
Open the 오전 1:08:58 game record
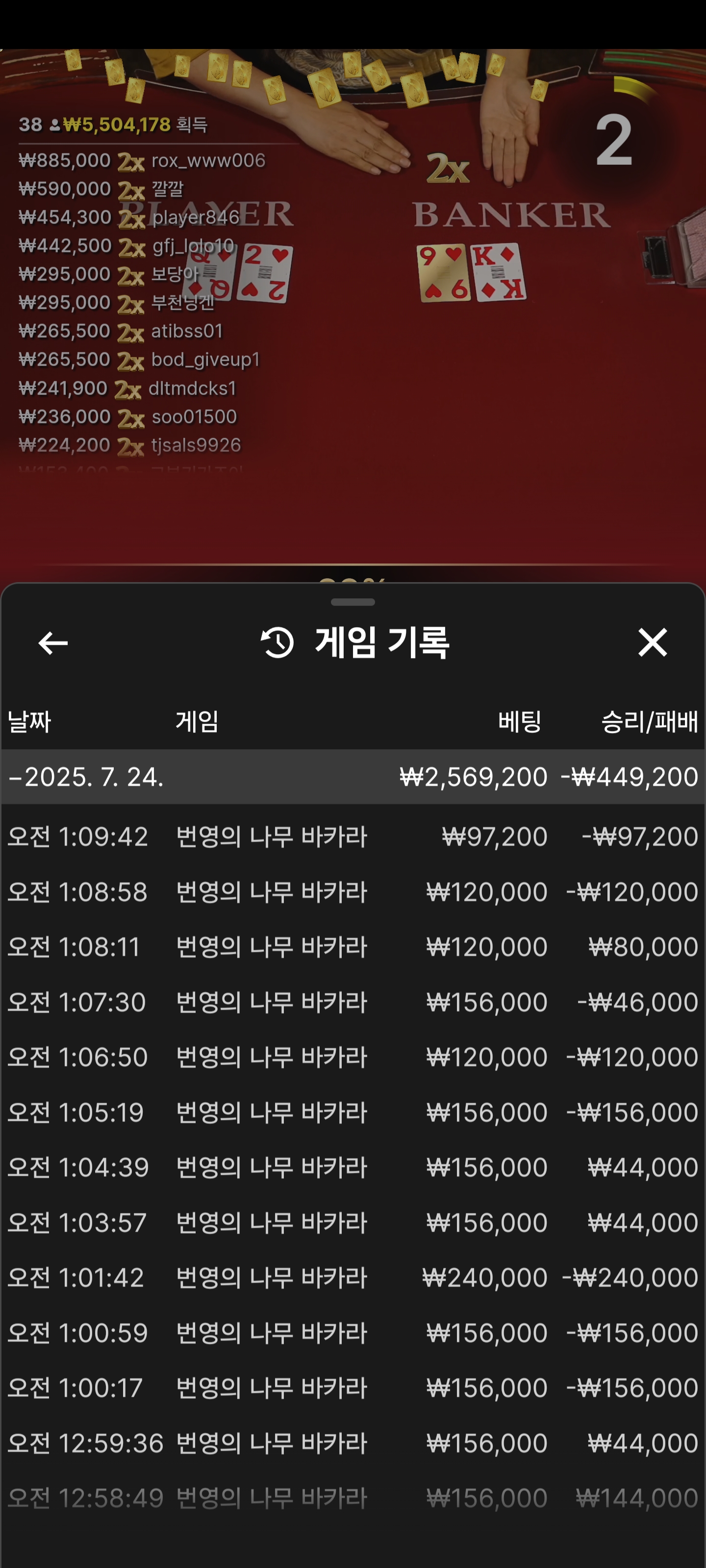[x=353, y=892]
